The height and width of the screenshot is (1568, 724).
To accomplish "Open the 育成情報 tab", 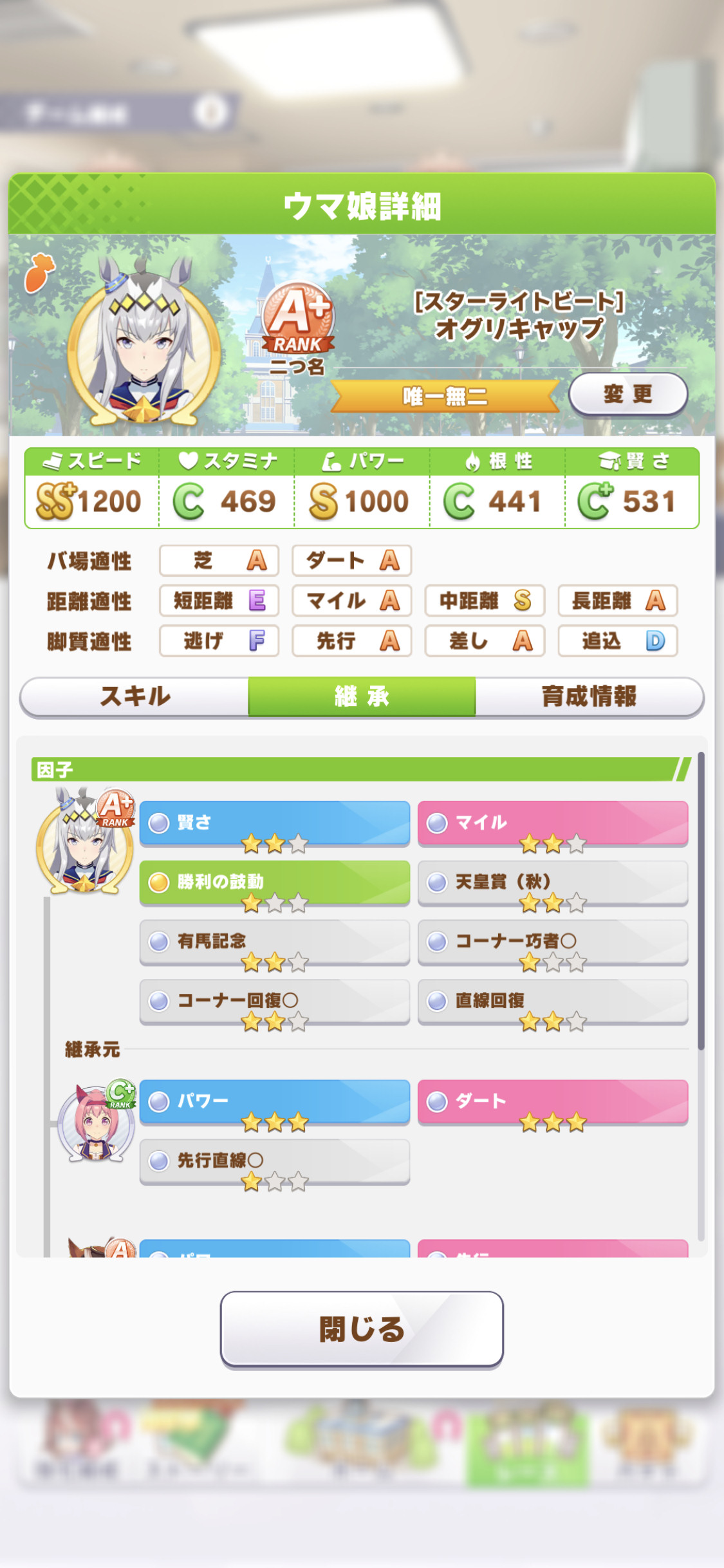I will point(589,696).
